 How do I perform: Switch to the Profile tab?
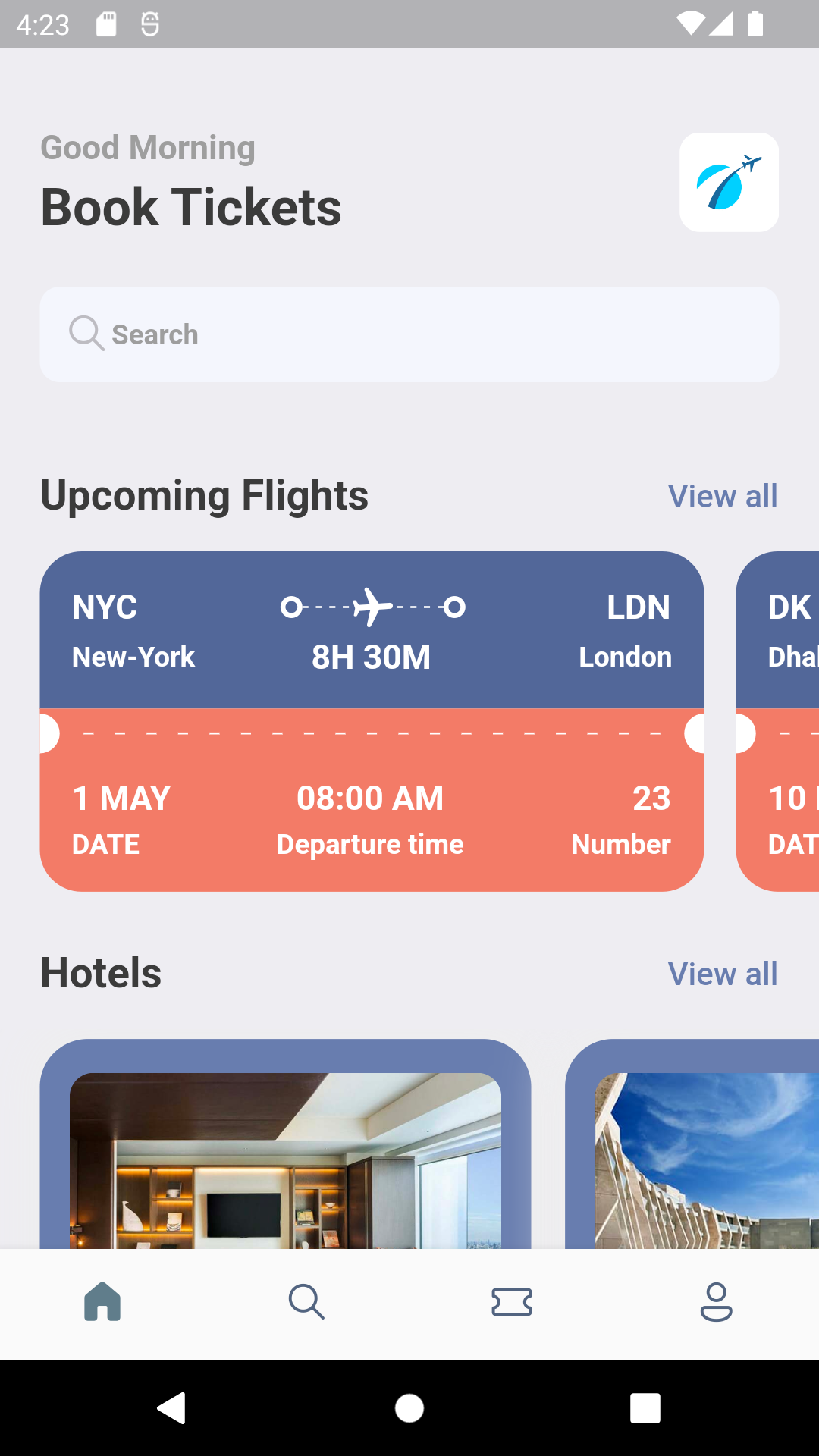717,1302
